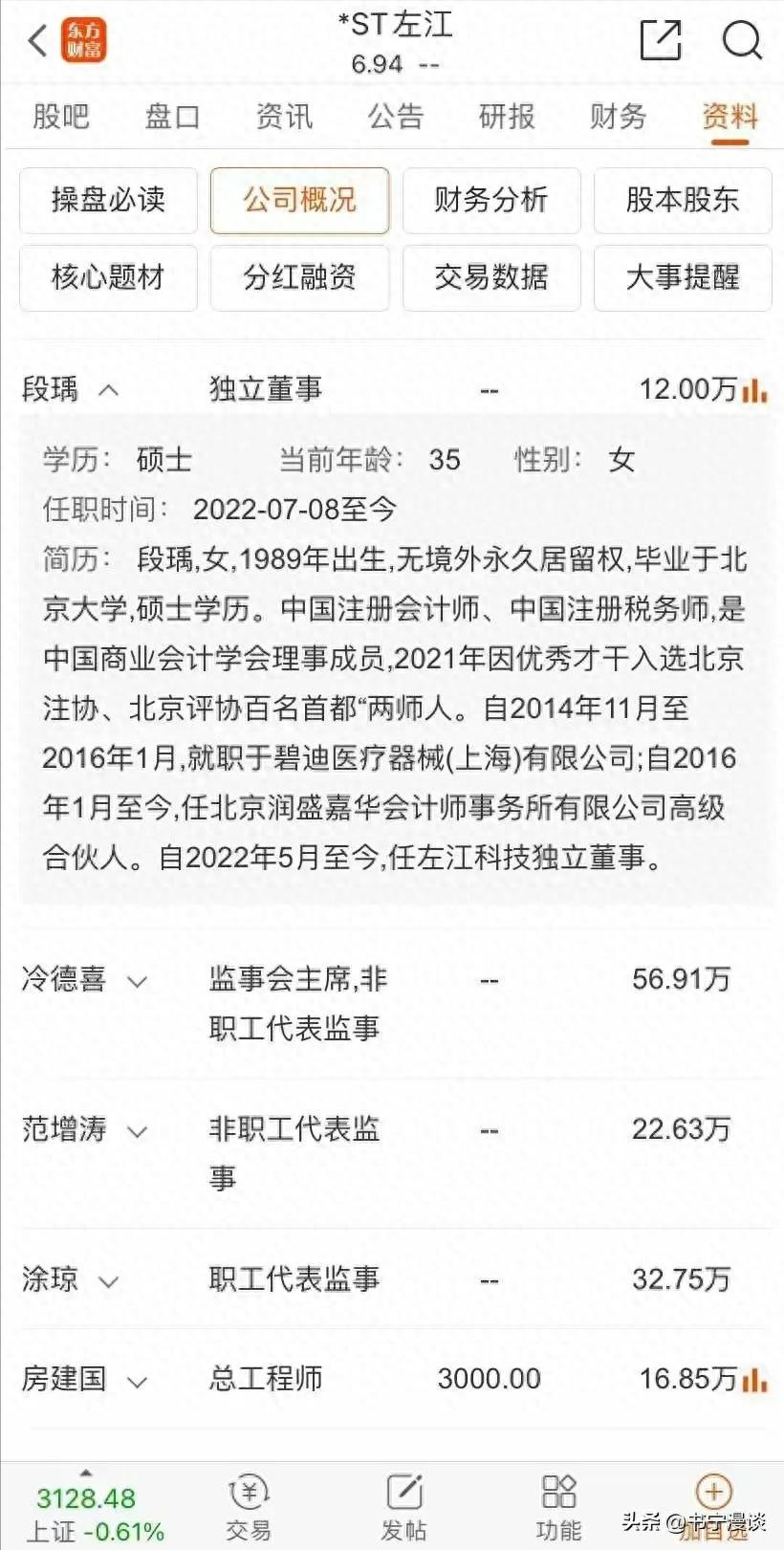The height and width of the screenshot is (1550, 784).
Task: Select the 股本股东 button
Action: (682, 200)
